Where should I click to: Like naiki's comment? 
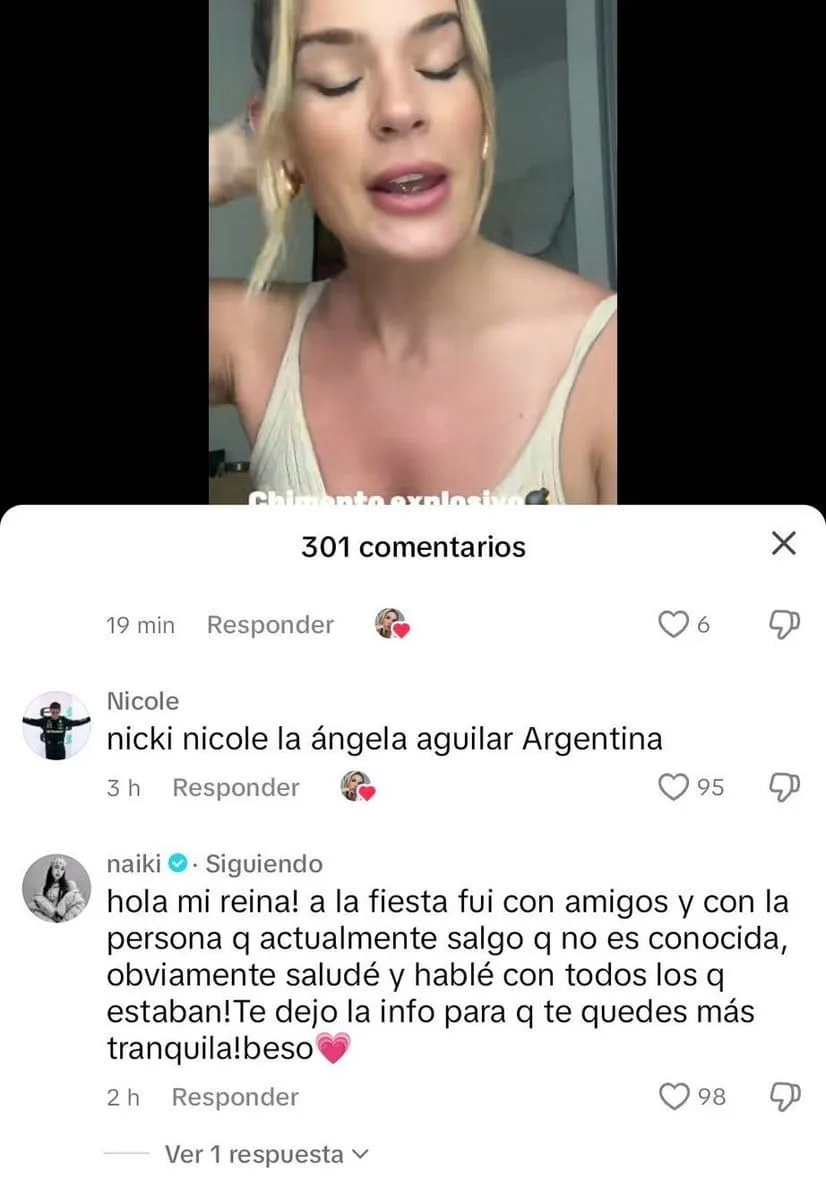pos(676,1097)
